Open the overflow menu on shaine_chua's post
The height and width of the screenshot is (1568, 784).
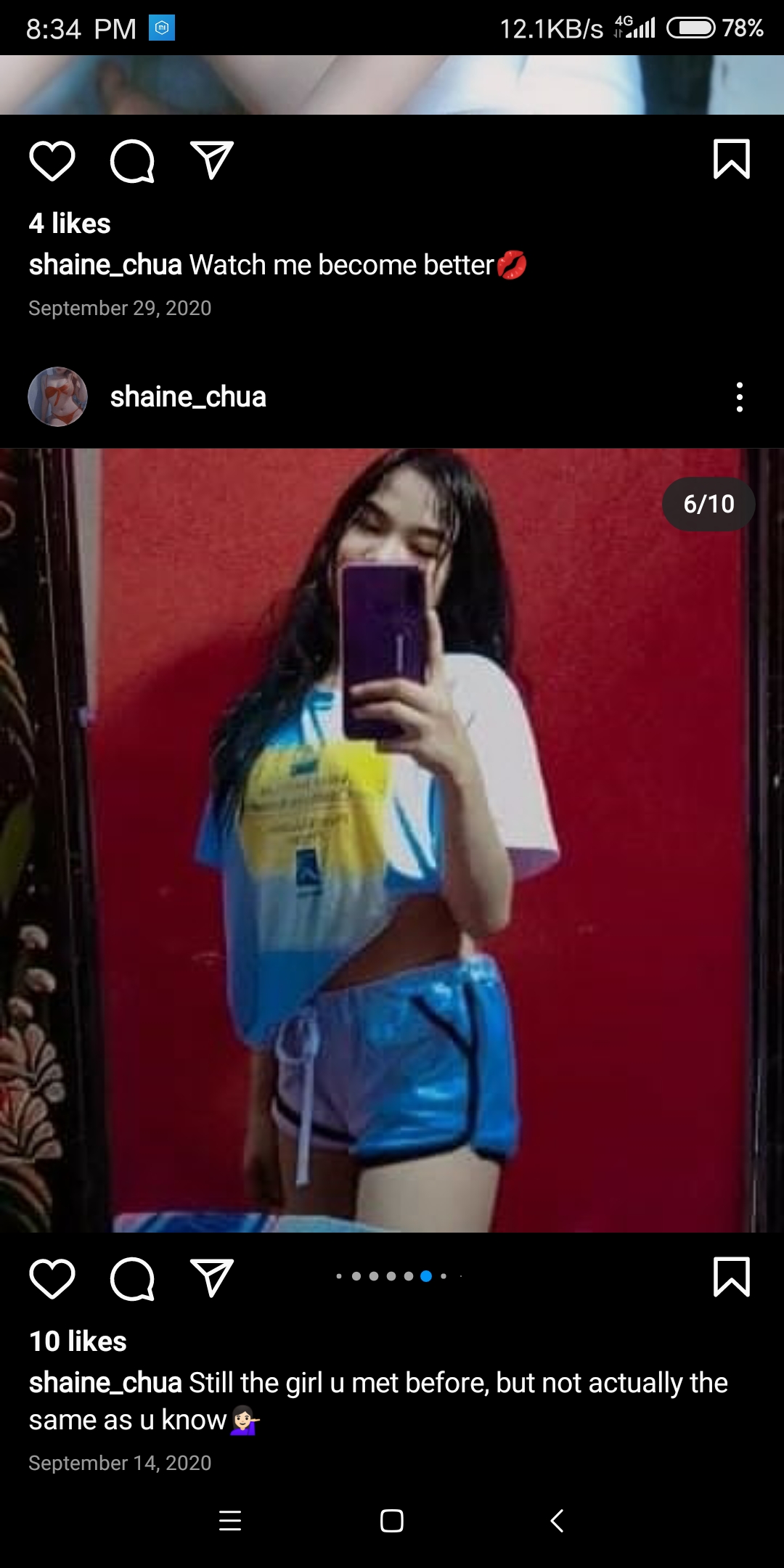point(739,397)
